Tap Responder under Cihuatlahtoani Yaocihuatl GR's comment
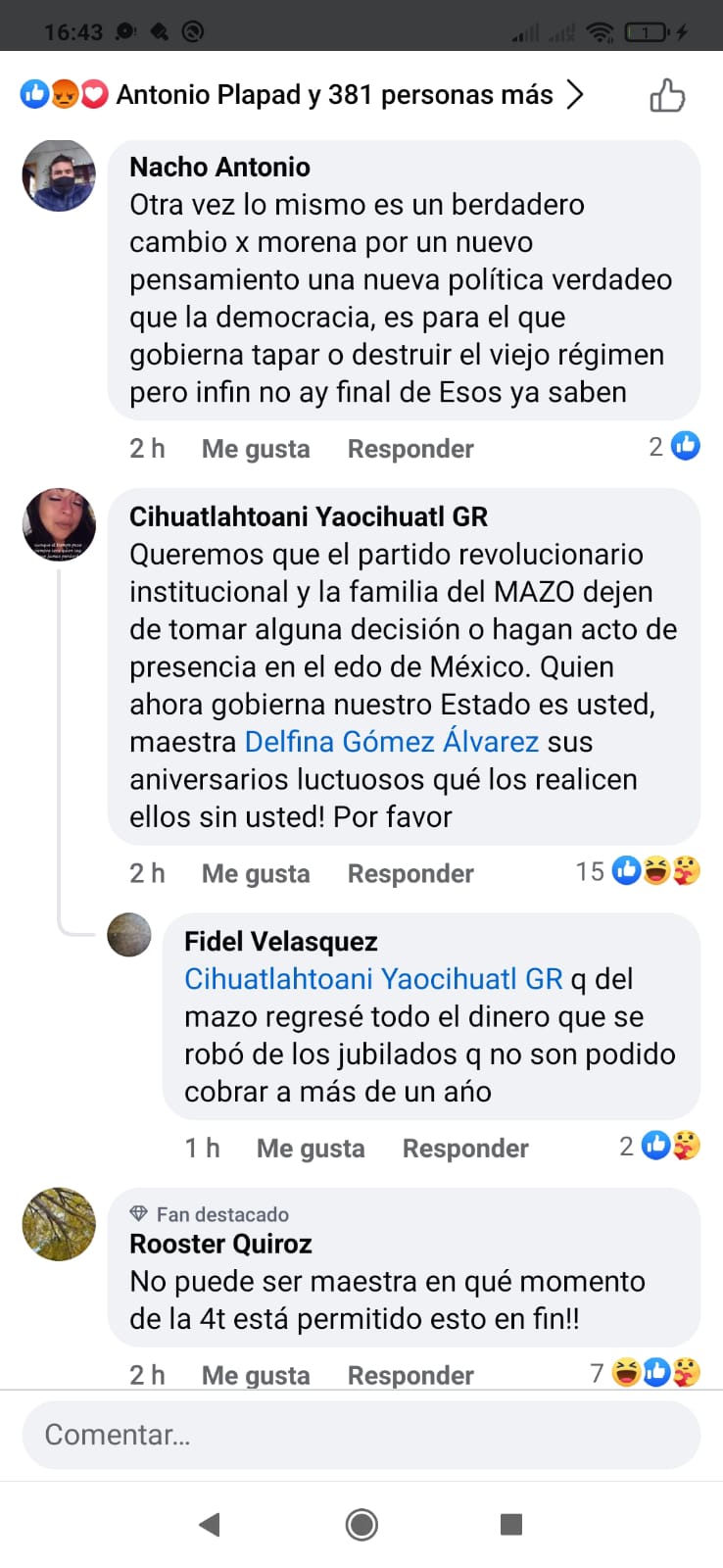The image size is (723, 1568). (410, 873)
